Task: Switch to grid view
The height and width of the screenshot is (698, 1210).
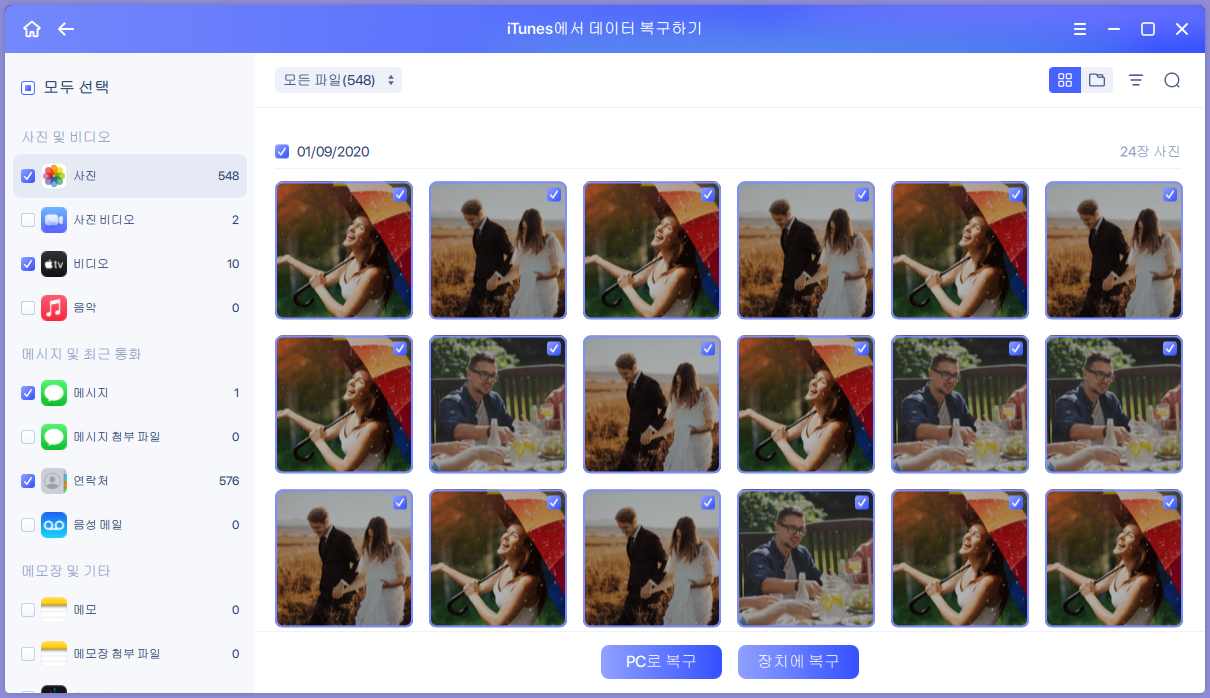Action: pos(1064,80)
